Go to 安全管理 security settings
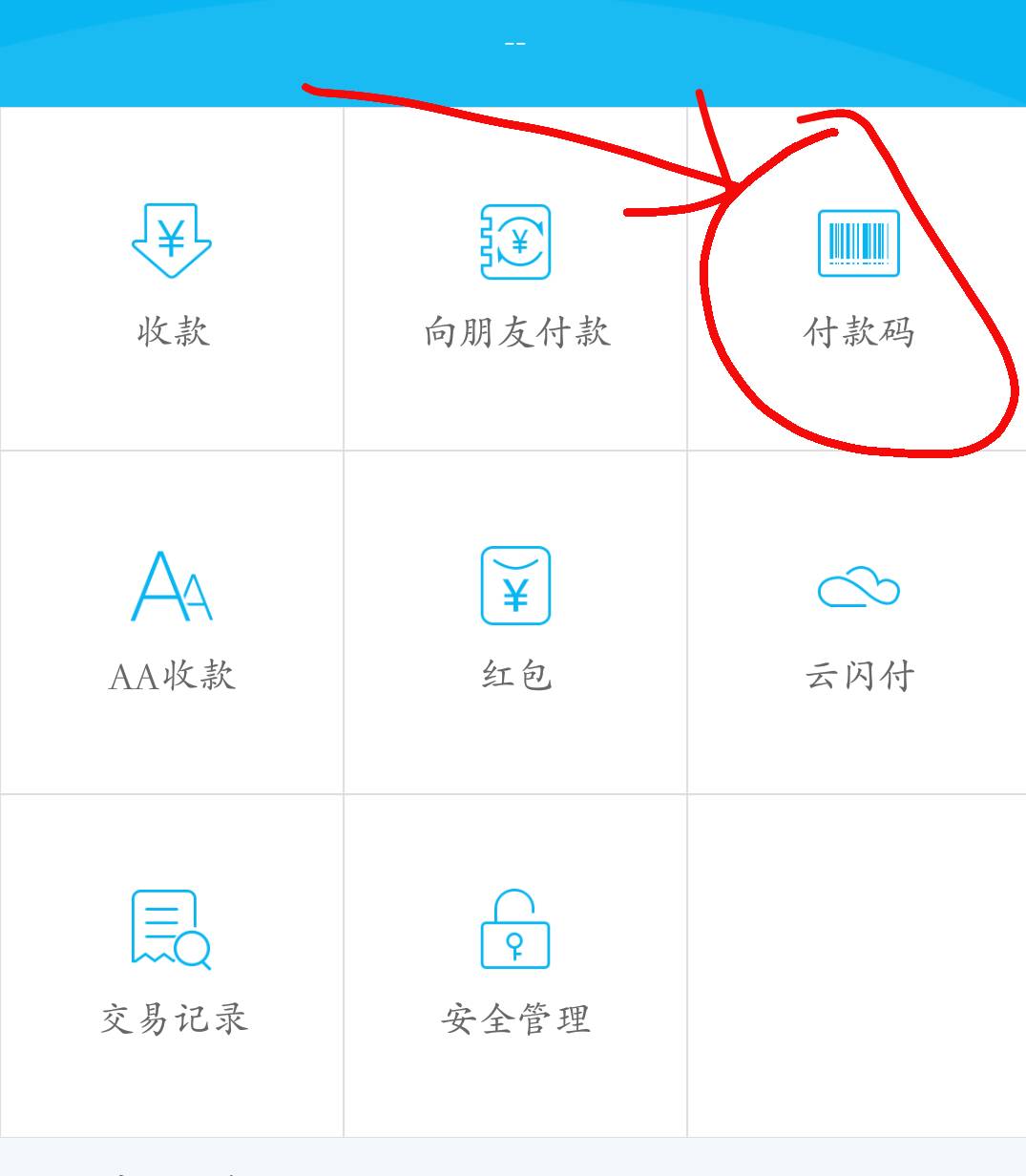 click(515, 964)
